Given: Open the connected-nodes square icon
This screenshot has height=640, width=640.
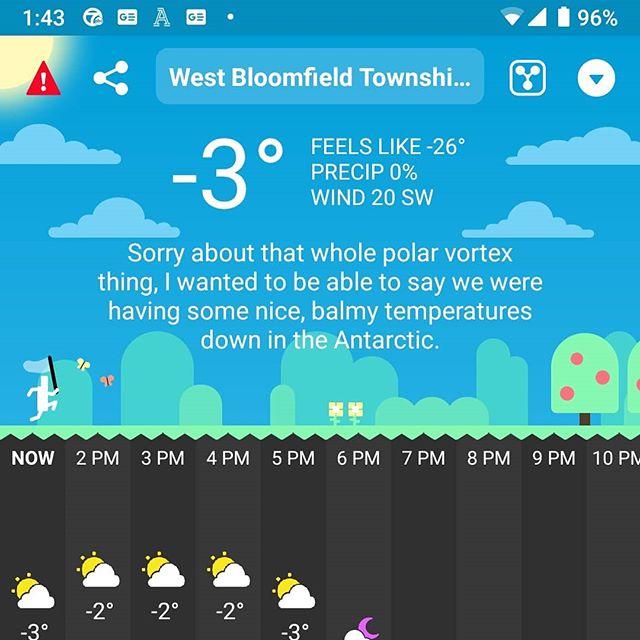Looking at the screenshot, I should click(x=528, y=78).
